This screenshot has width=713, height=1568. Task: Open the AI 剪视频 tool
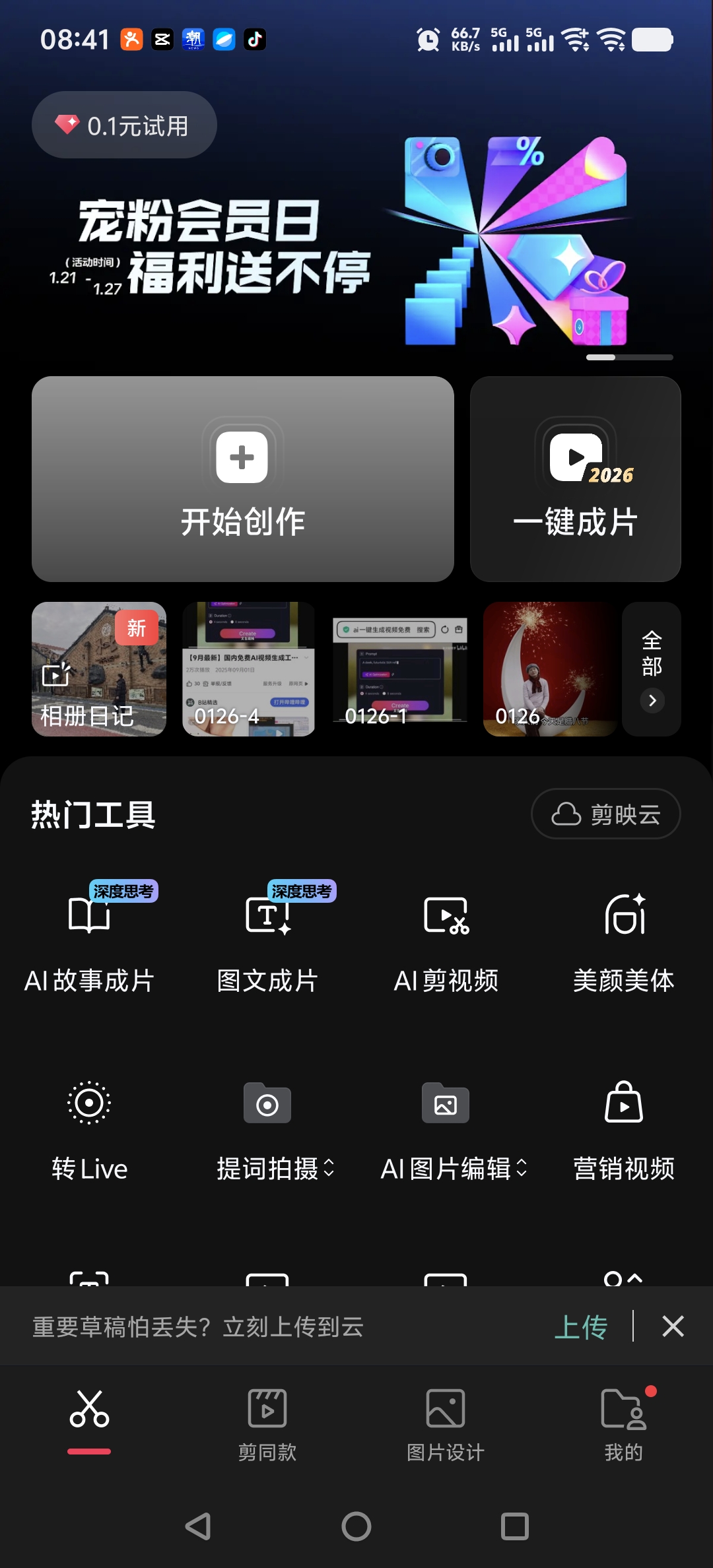446,937
